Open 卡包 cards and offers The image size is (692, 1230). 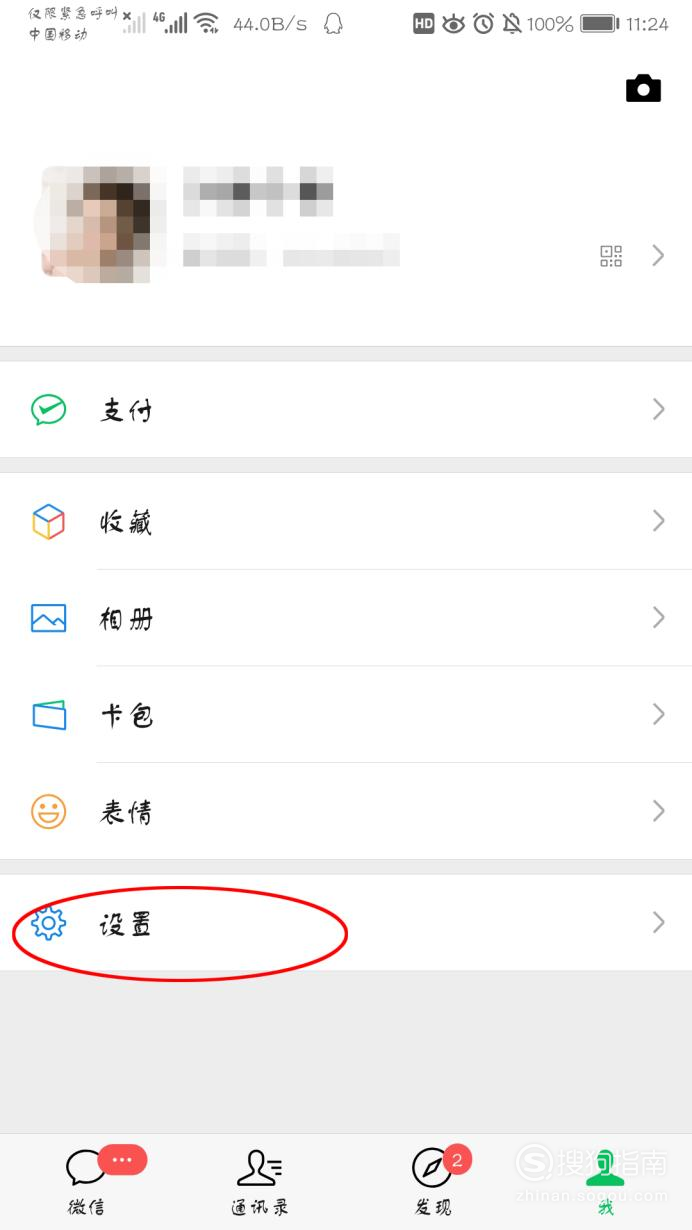point(346,714)
